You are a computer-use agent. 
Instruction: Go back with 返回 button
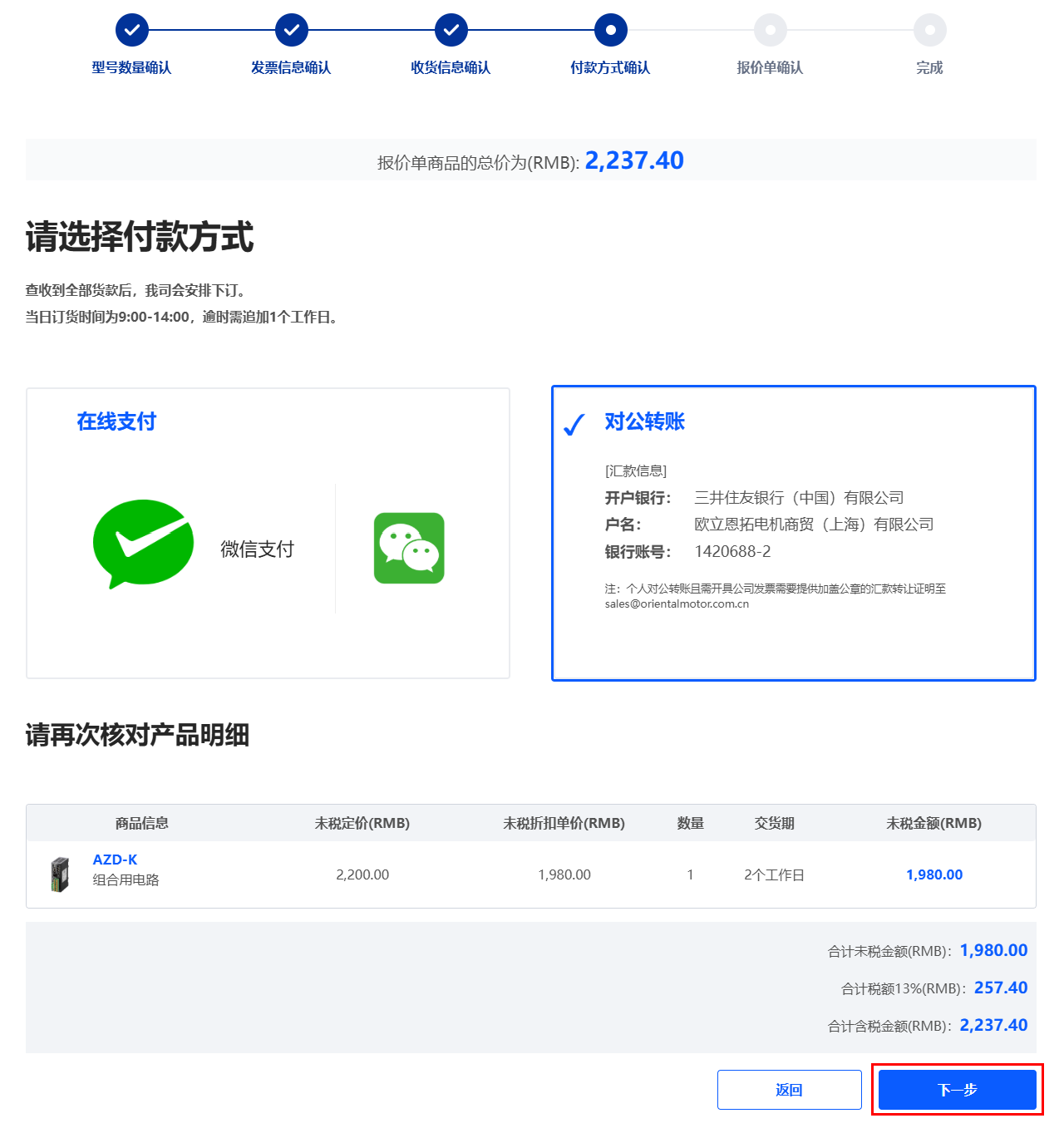[x=789, y=1090]
